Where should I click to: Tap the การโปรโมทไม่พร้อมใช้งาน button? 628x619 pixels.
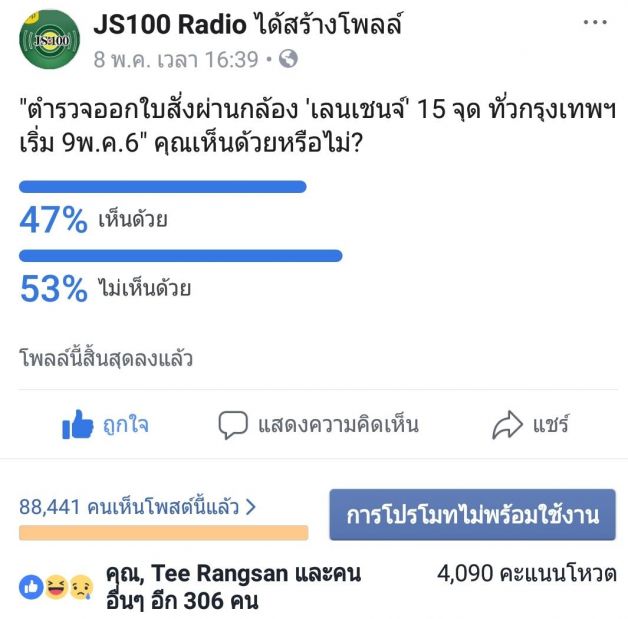(472, 515)
